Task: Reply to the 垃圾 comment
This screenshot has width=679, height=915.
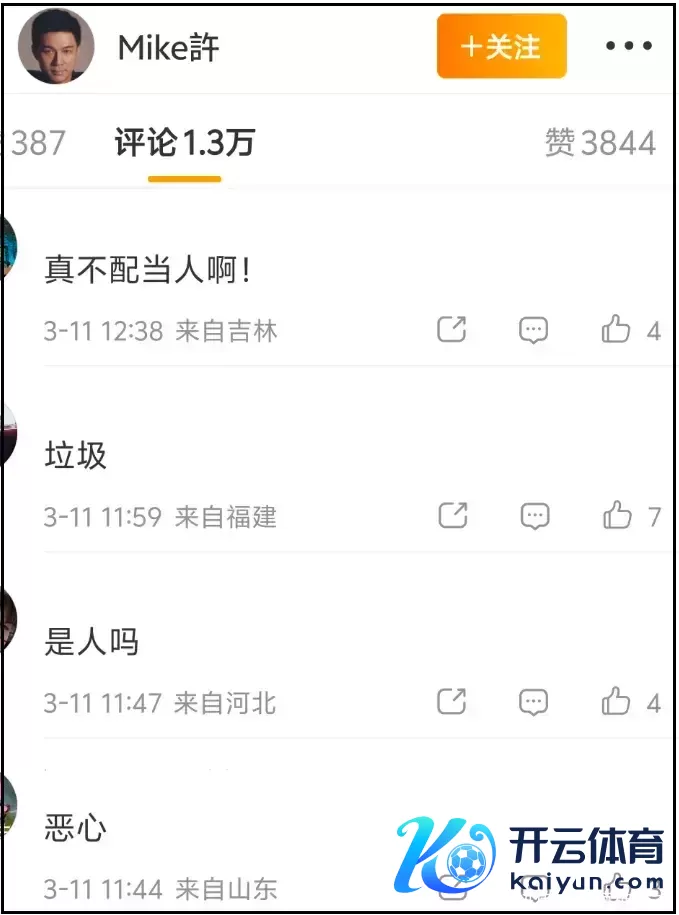Action: point(535,516)
